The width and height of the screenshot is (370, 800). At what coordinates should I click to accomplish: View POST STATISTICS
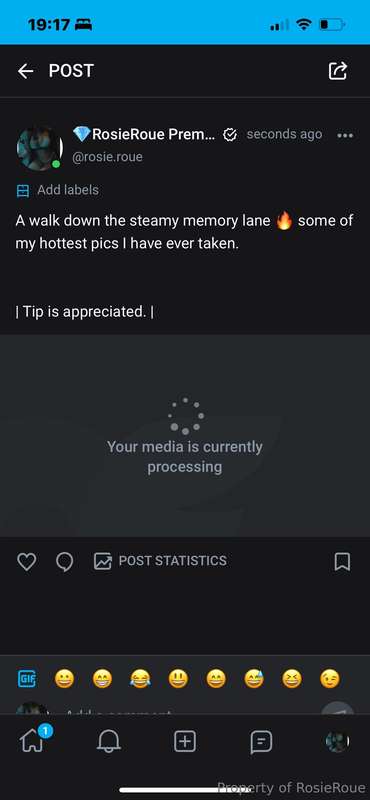[x=160, y=561]
